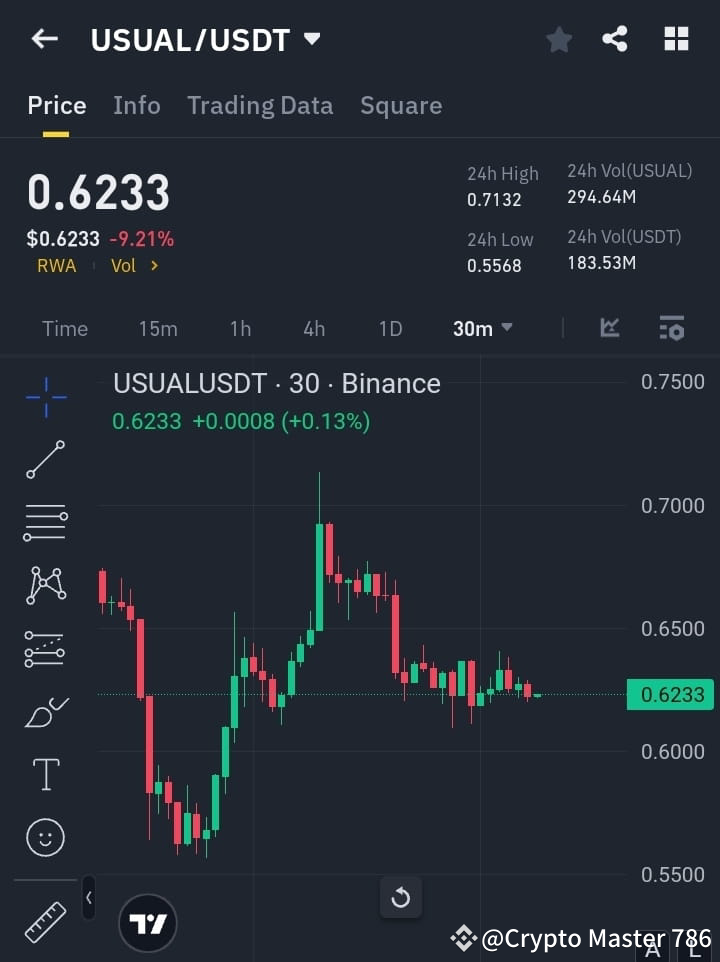Select the trend line drawing tool
720x962 pixels.
45,460
